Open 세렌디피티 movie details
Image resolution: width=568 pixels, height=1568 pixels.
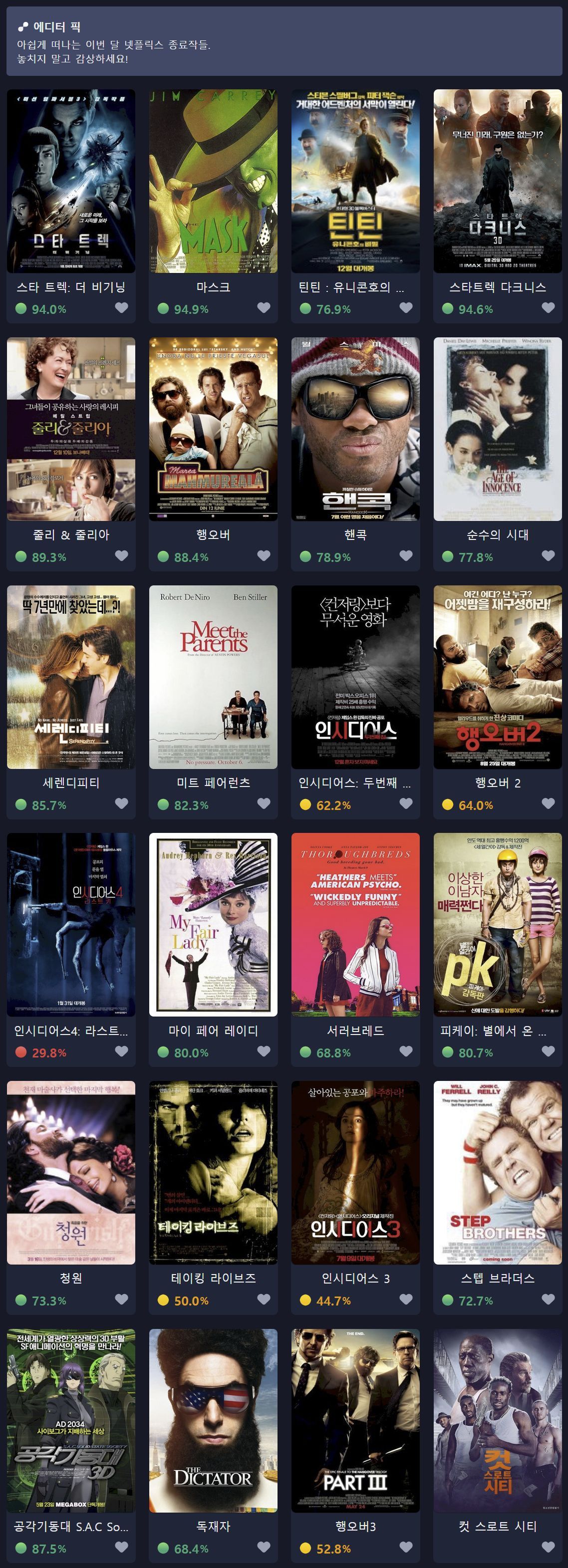pos(70,677)
